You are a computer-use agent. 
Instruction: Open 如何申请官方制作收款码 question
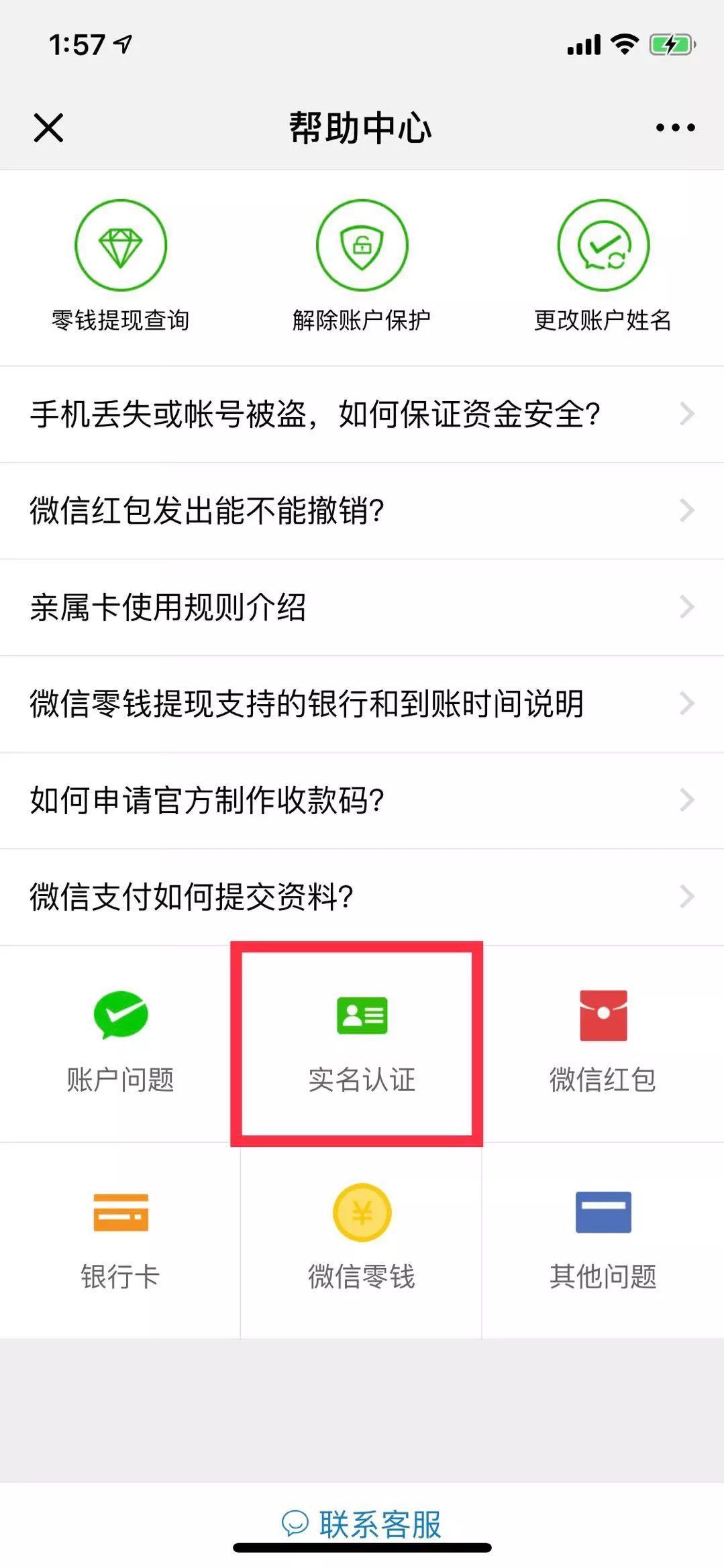[x=362, y=800]
